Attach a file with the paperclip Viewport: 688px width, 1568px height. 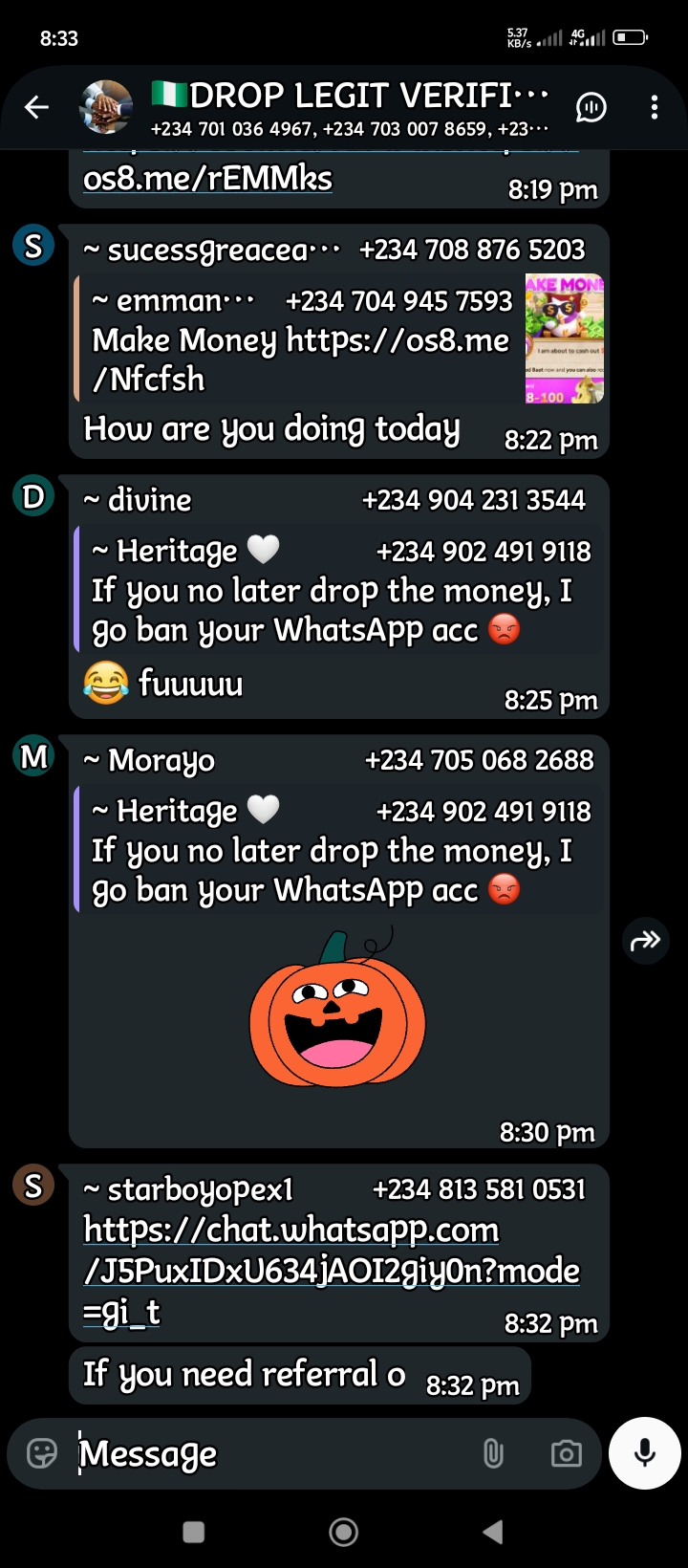[493, 1453]
